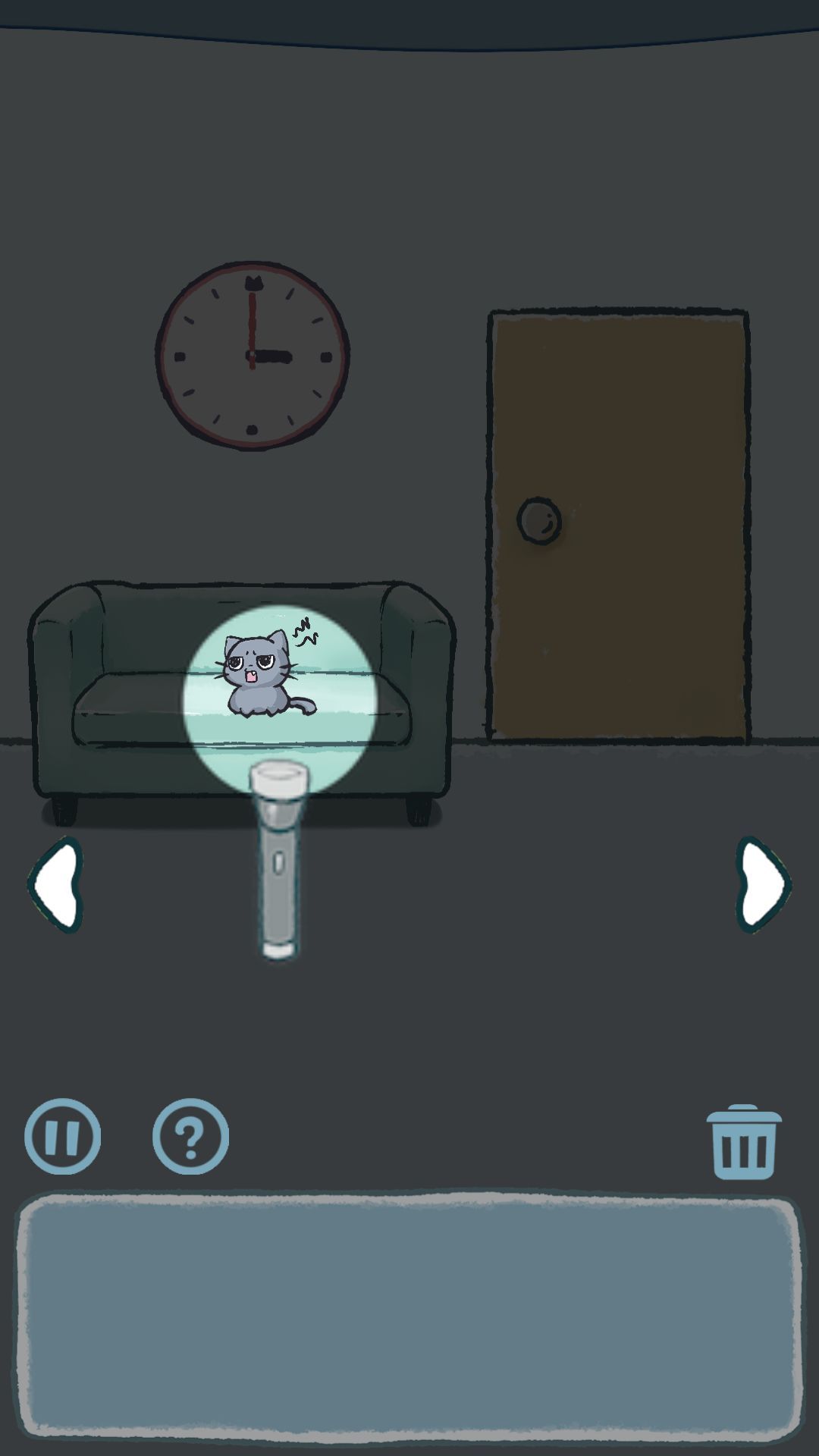Tap the flashlight
This screenshot has height=1456, width=819.
coord(279,864)
